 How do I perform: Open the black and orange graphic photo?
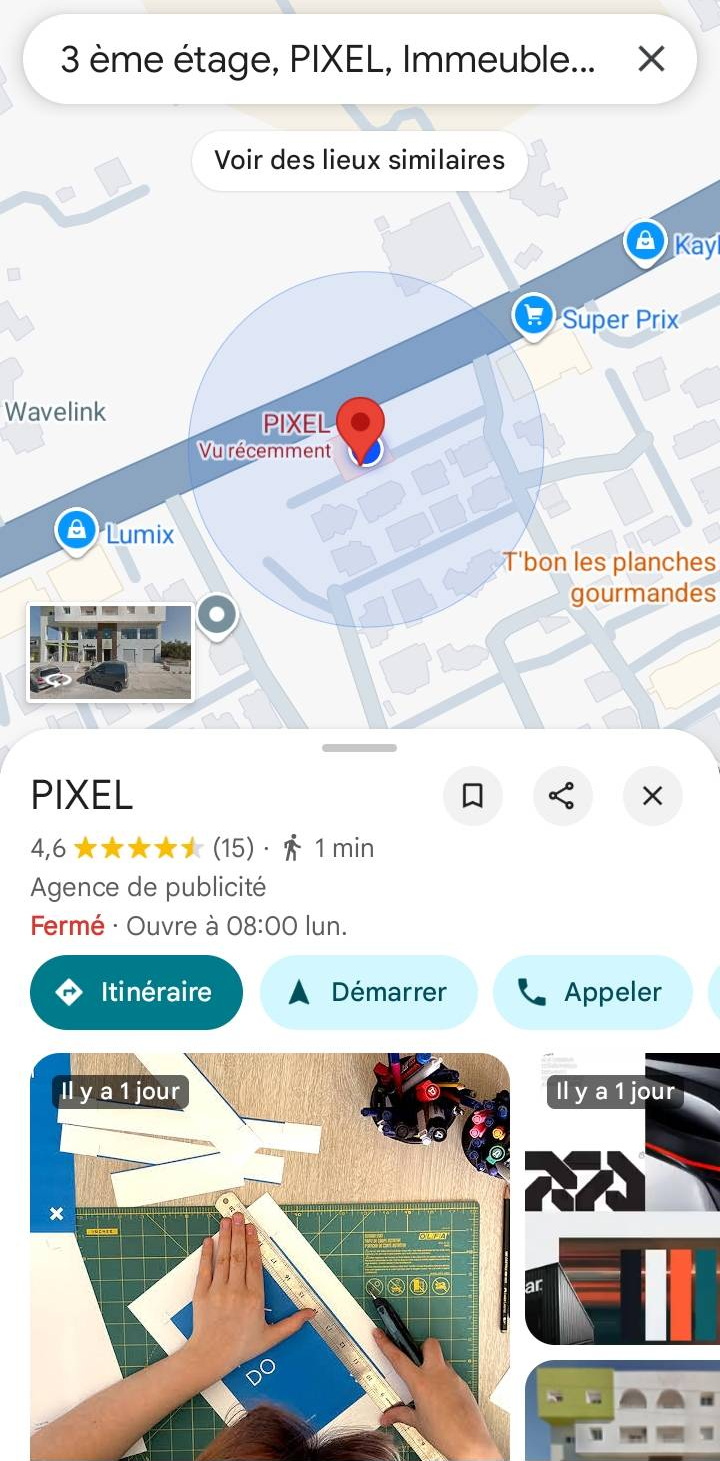coord(622,1198)
